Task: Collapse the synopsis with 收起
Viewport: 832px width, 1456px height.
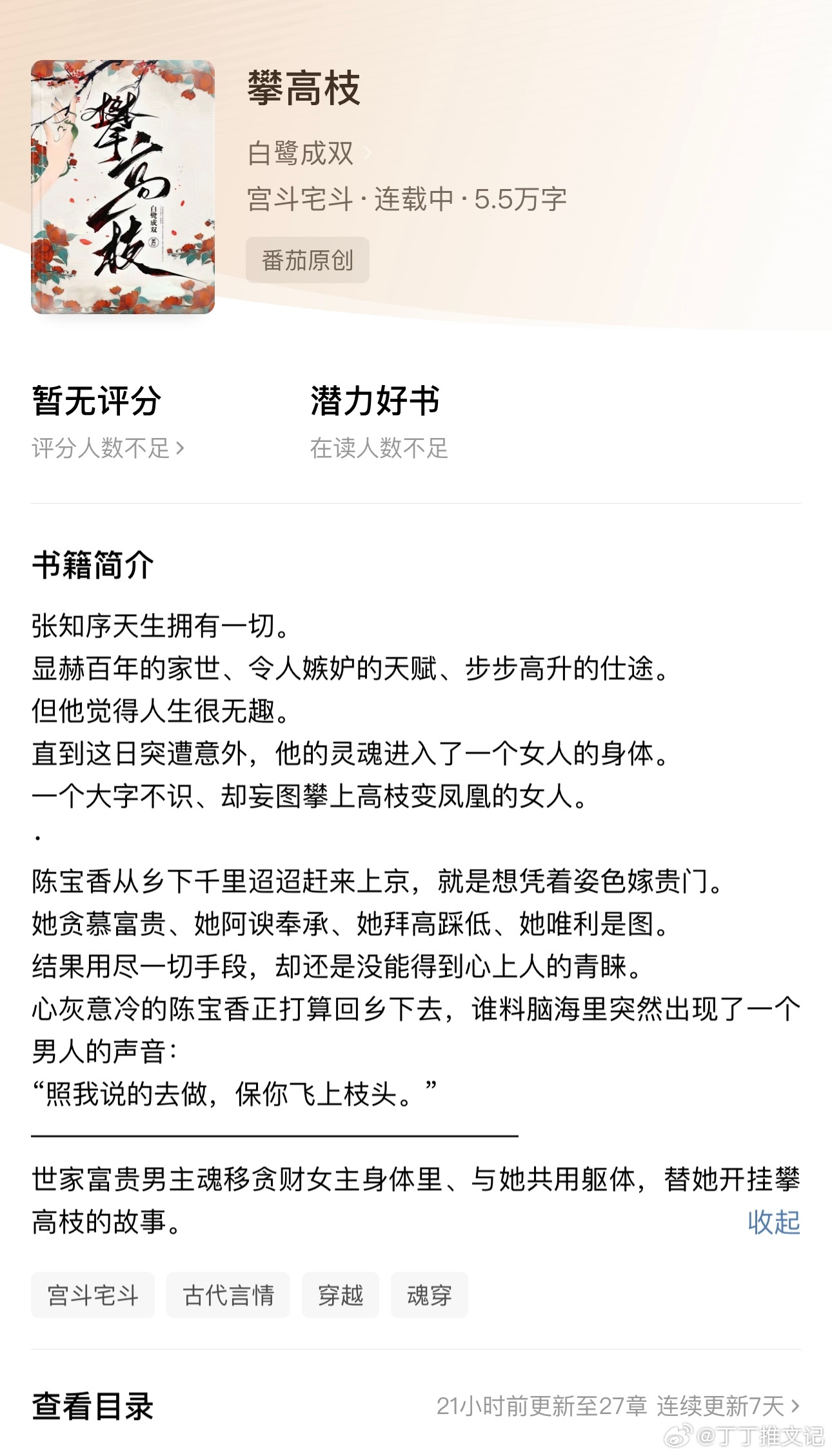Action: coord(773,1222)
